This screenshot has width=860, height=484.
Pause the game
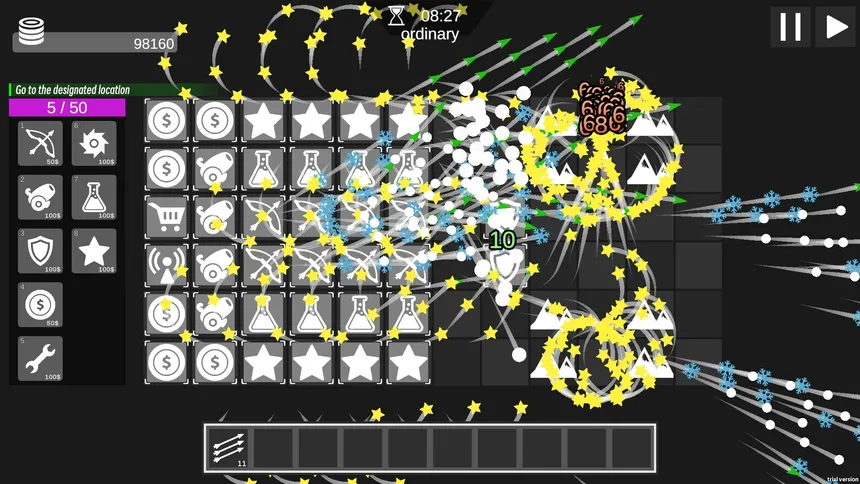[x=790, y=27]
